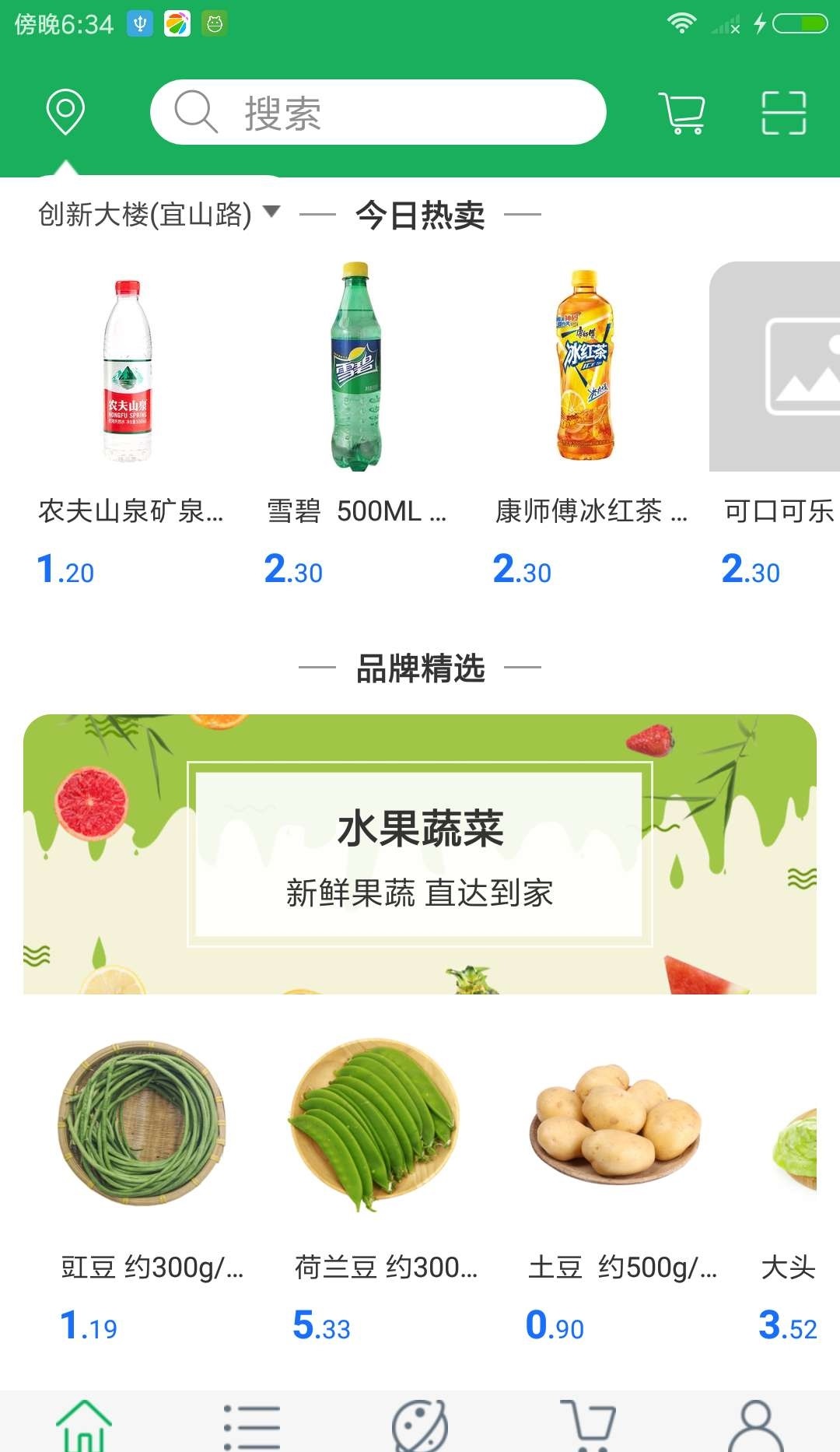Select the 土豆 约500g product
Image resolution: width=840 pixels, height=1452 pixels.
[614, 1183]
